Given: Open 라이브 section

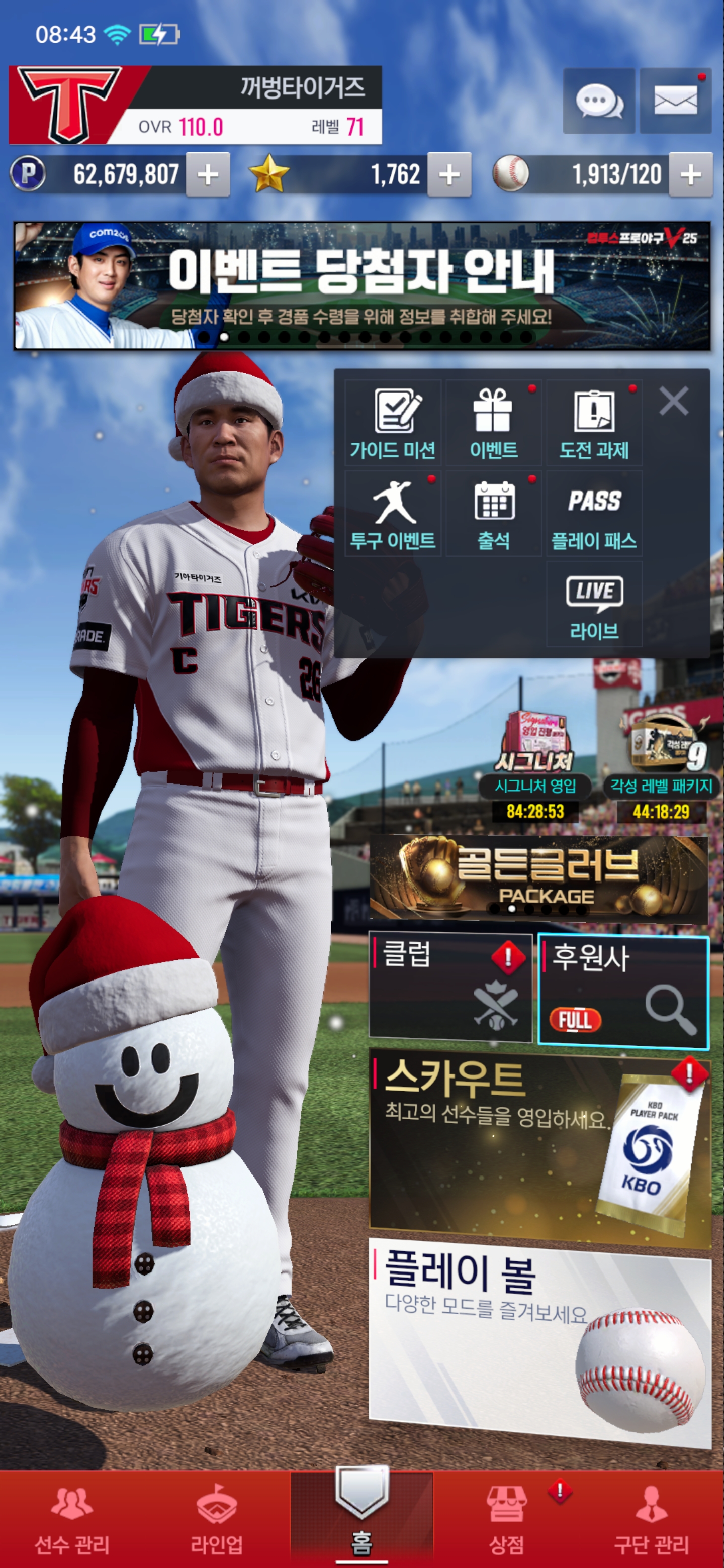Looking at the screenshot, I should (x=594, y=604).
